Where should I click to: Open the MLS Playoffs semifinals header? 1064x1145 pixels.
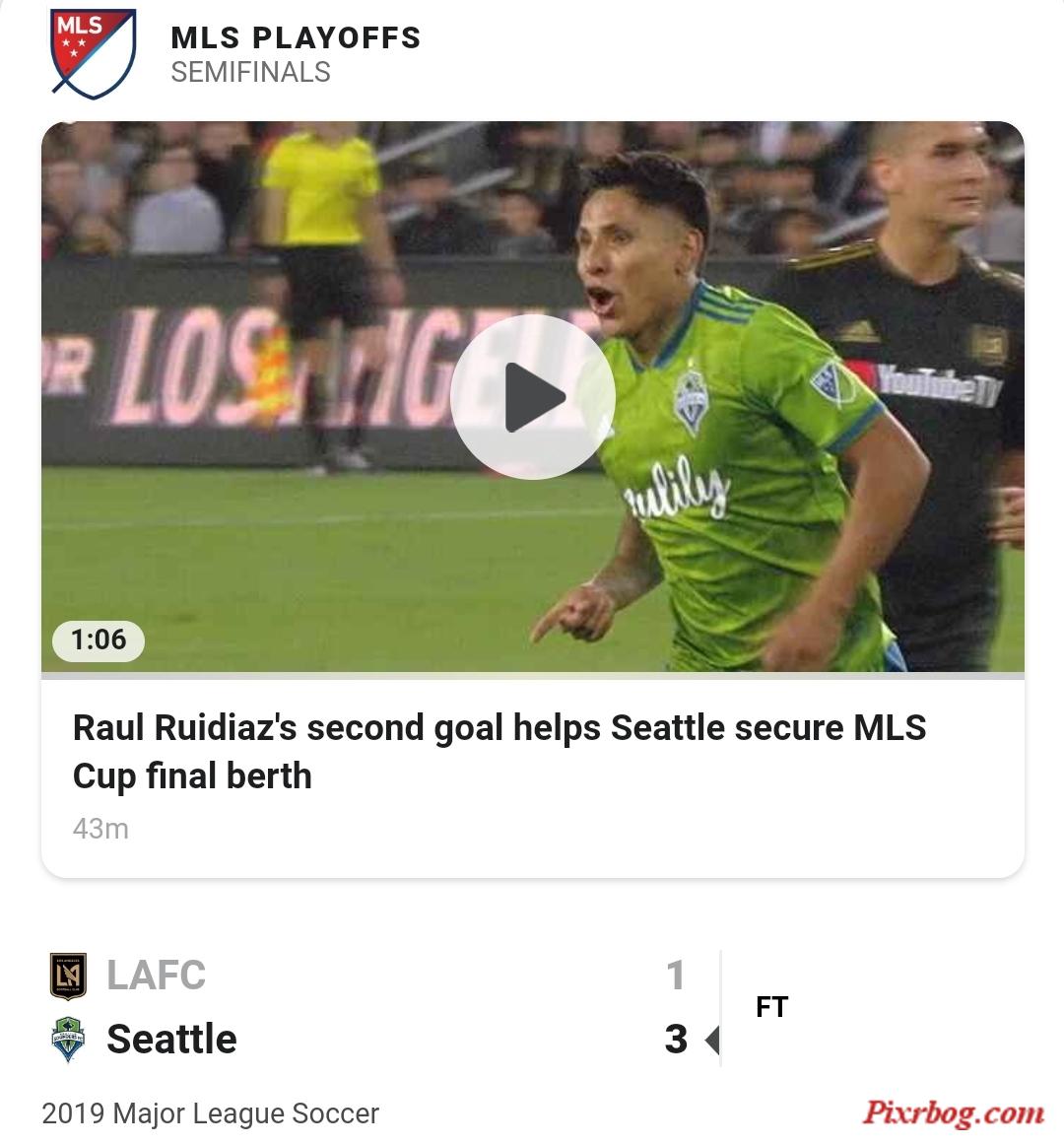296,54
